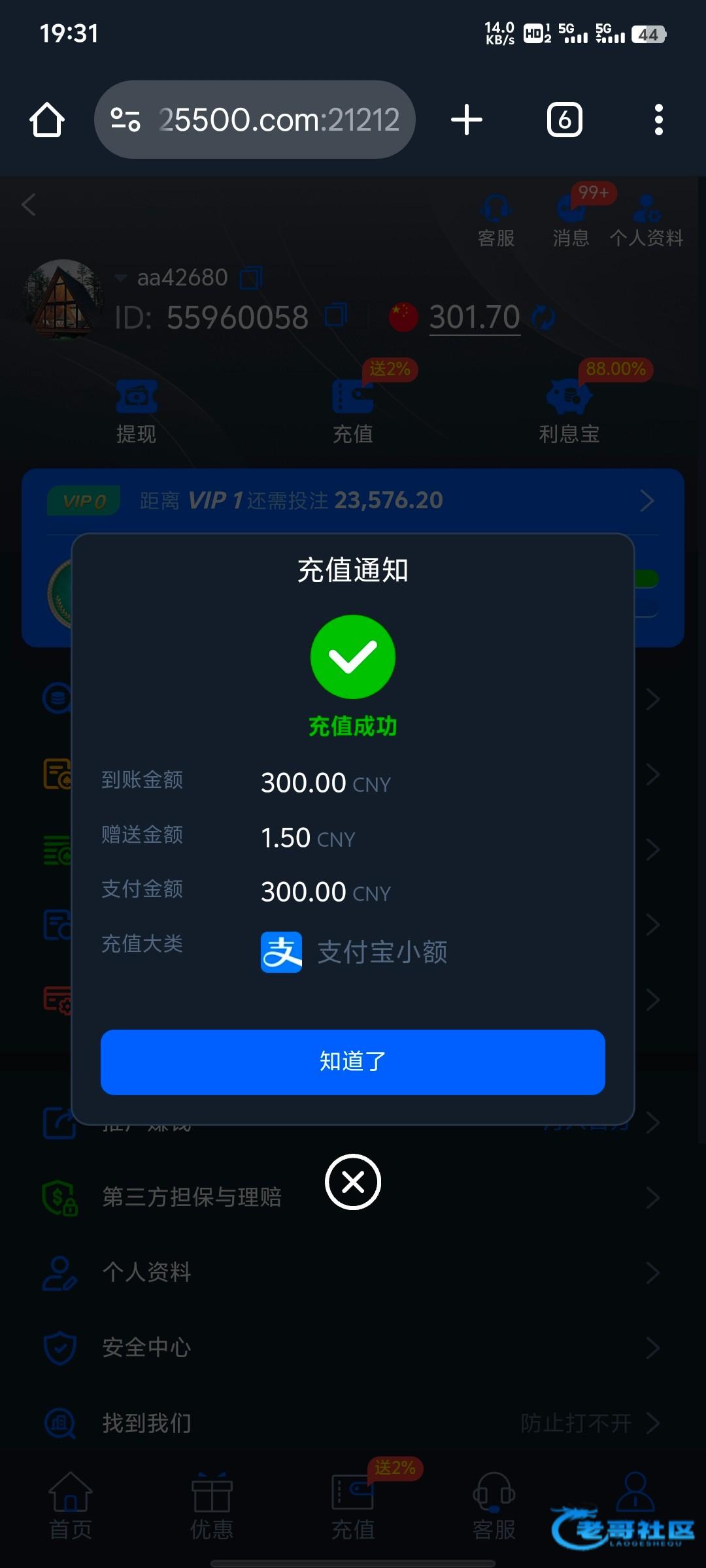Open a new browser tab
This screenshot has width=706, height=1568.
pyautogui.click(x=467, y=120)
